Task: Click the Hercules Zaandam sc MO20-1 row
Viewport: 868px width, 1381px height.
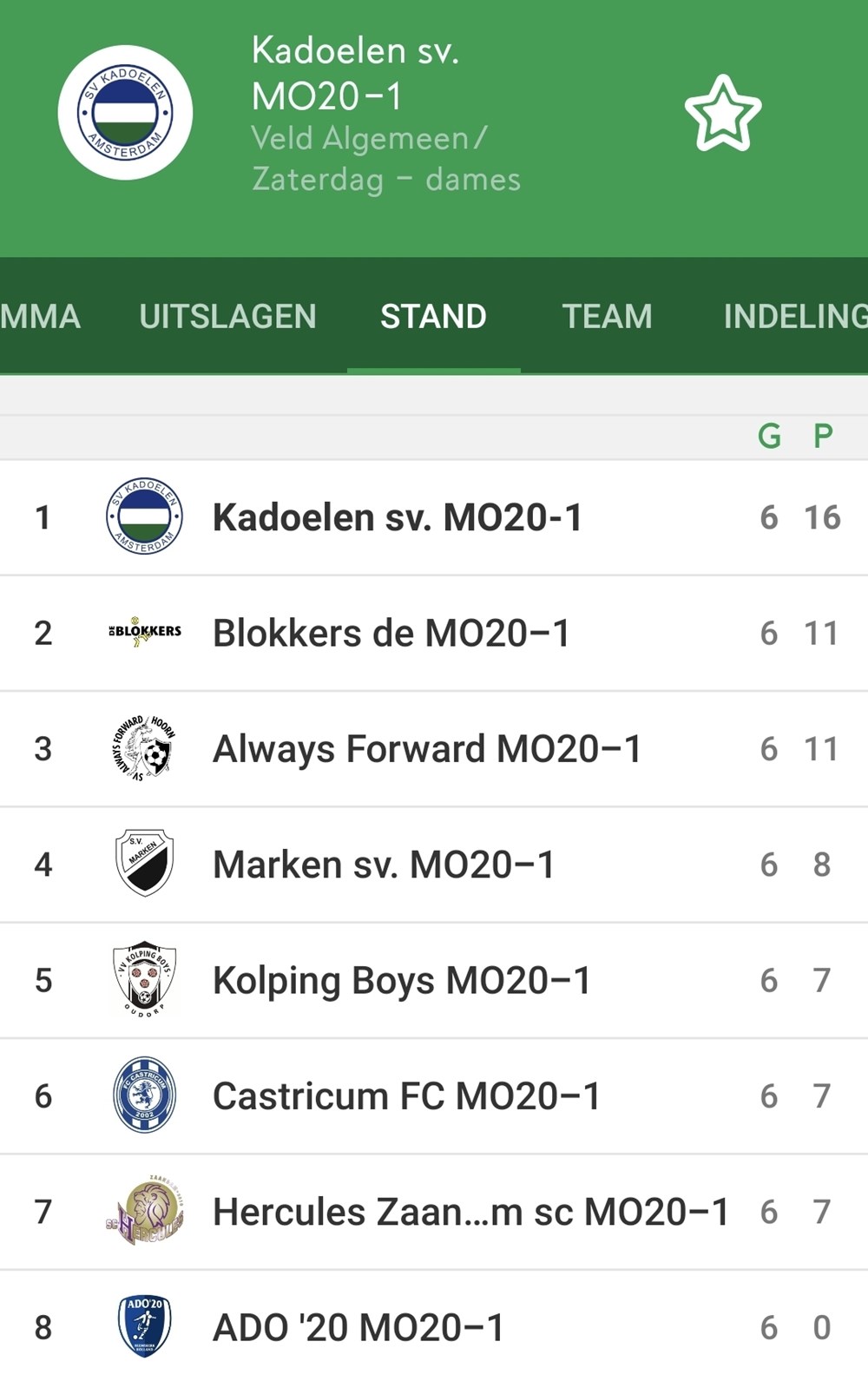Action: tap(434, 1211)
